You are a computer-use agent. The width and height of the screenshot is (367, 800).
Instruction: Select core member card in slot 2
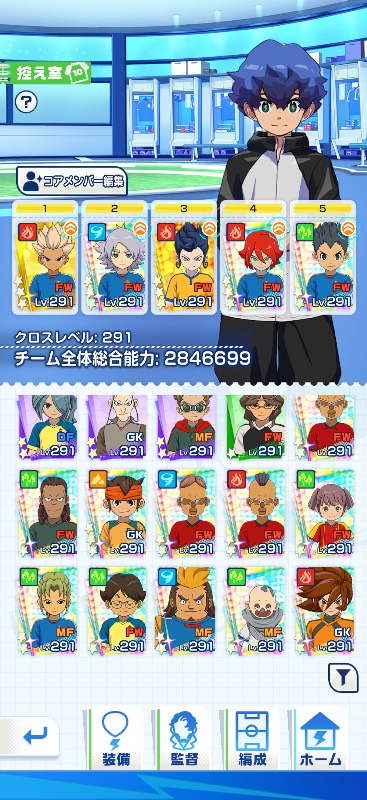(114, 258)
